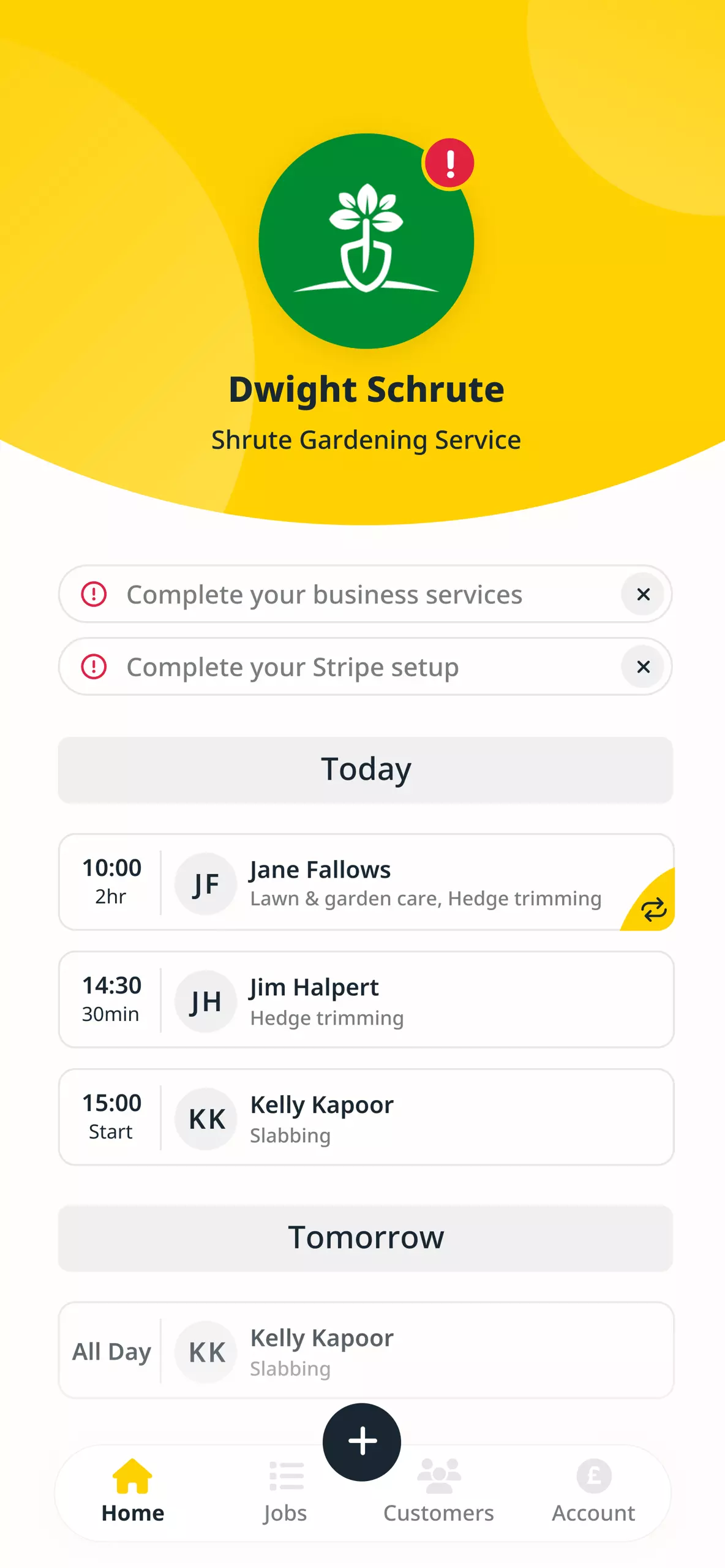Open Jim Halpert's hedge trimming job
The height and width of the screenshot is (1568, 725).
coord(366,1000)
